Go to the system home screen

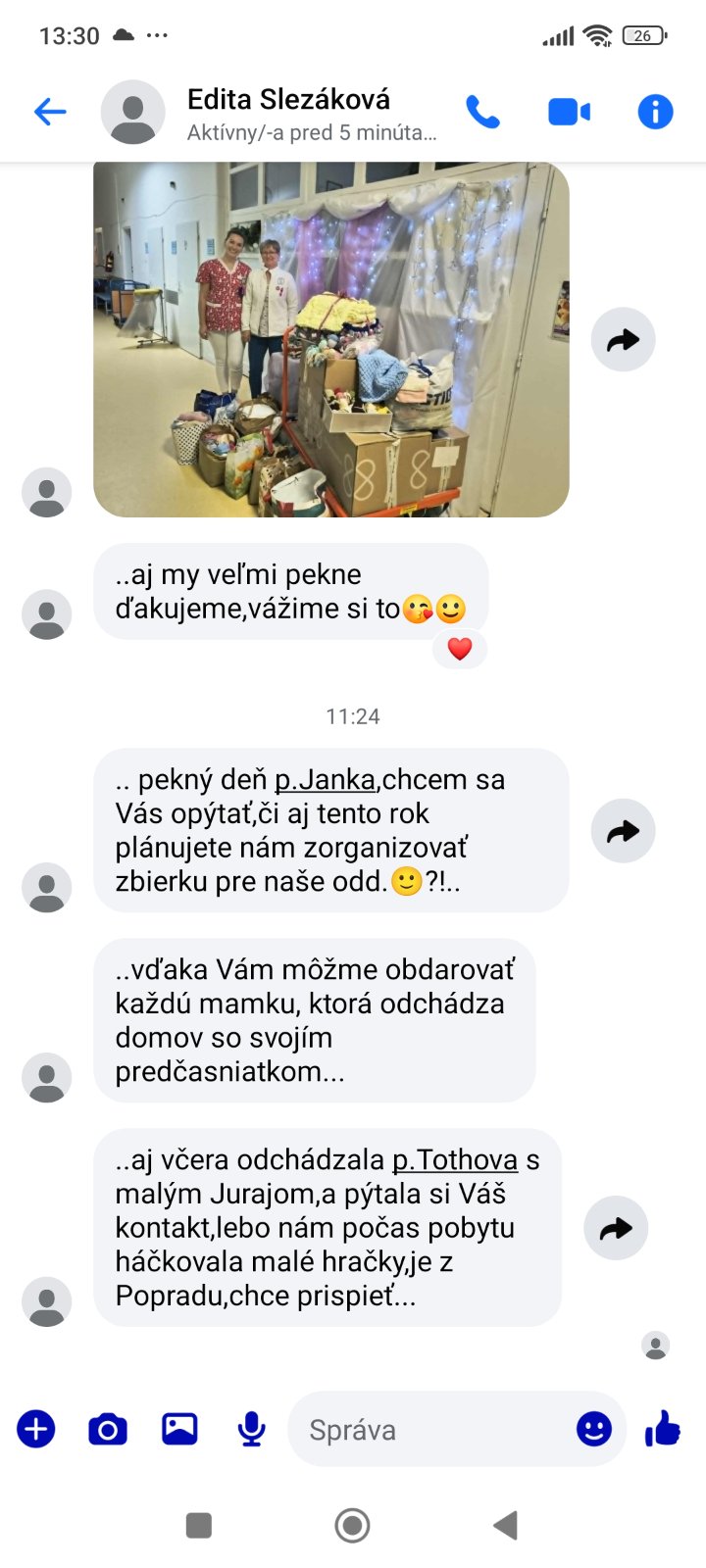353,1525
